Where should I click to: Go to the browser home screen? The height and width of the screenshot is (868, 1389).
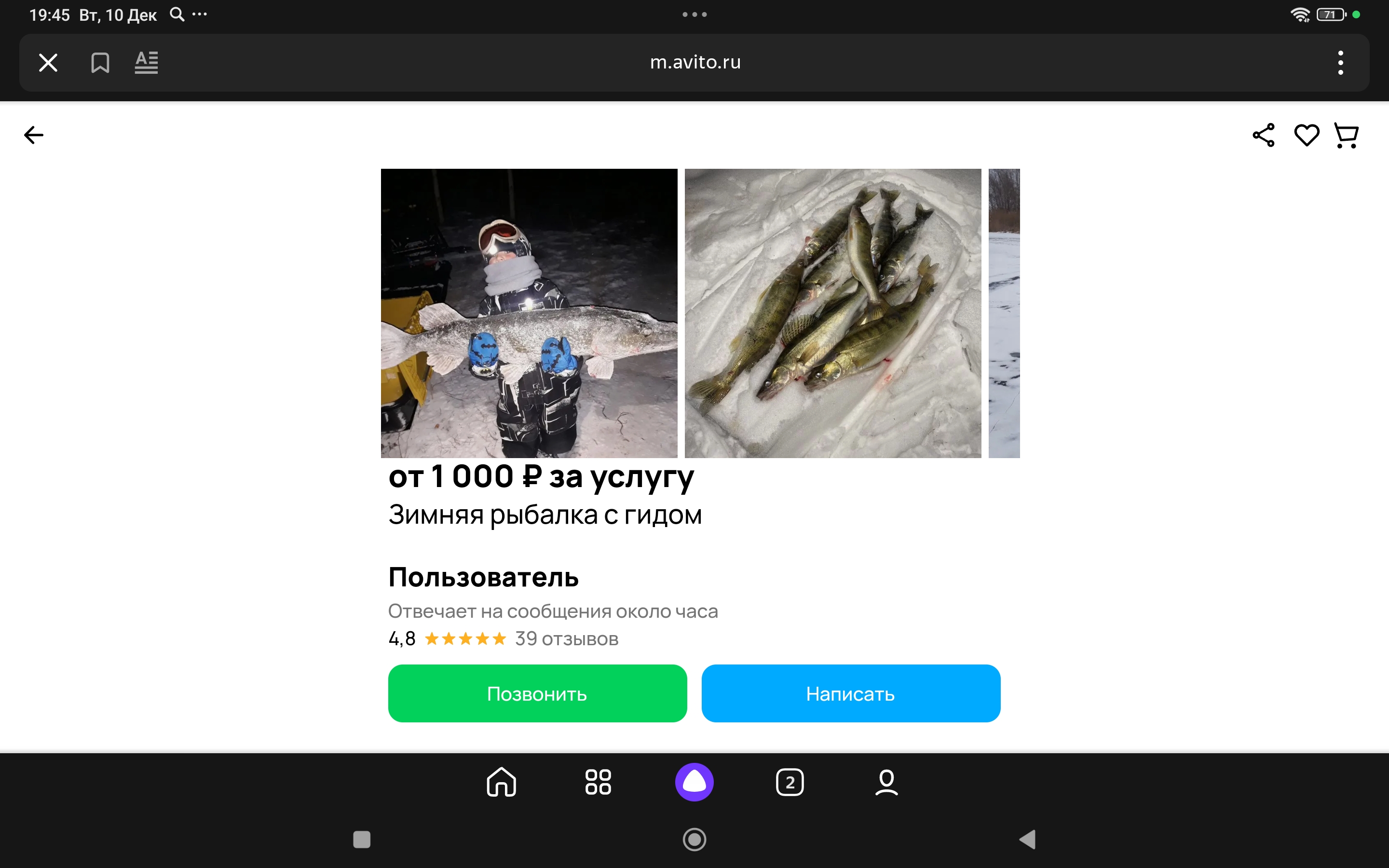501,782
